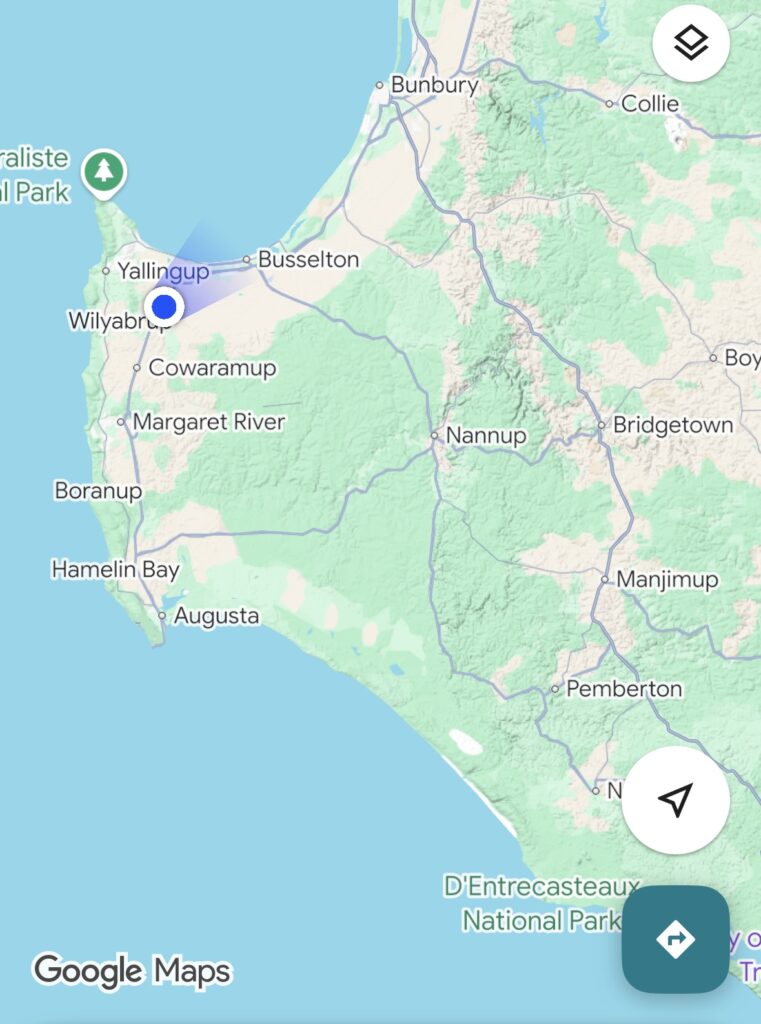Viewport: 761px width, 1024px height.
Task: Tap the blue current location dot
Action: tap(164, 306)
